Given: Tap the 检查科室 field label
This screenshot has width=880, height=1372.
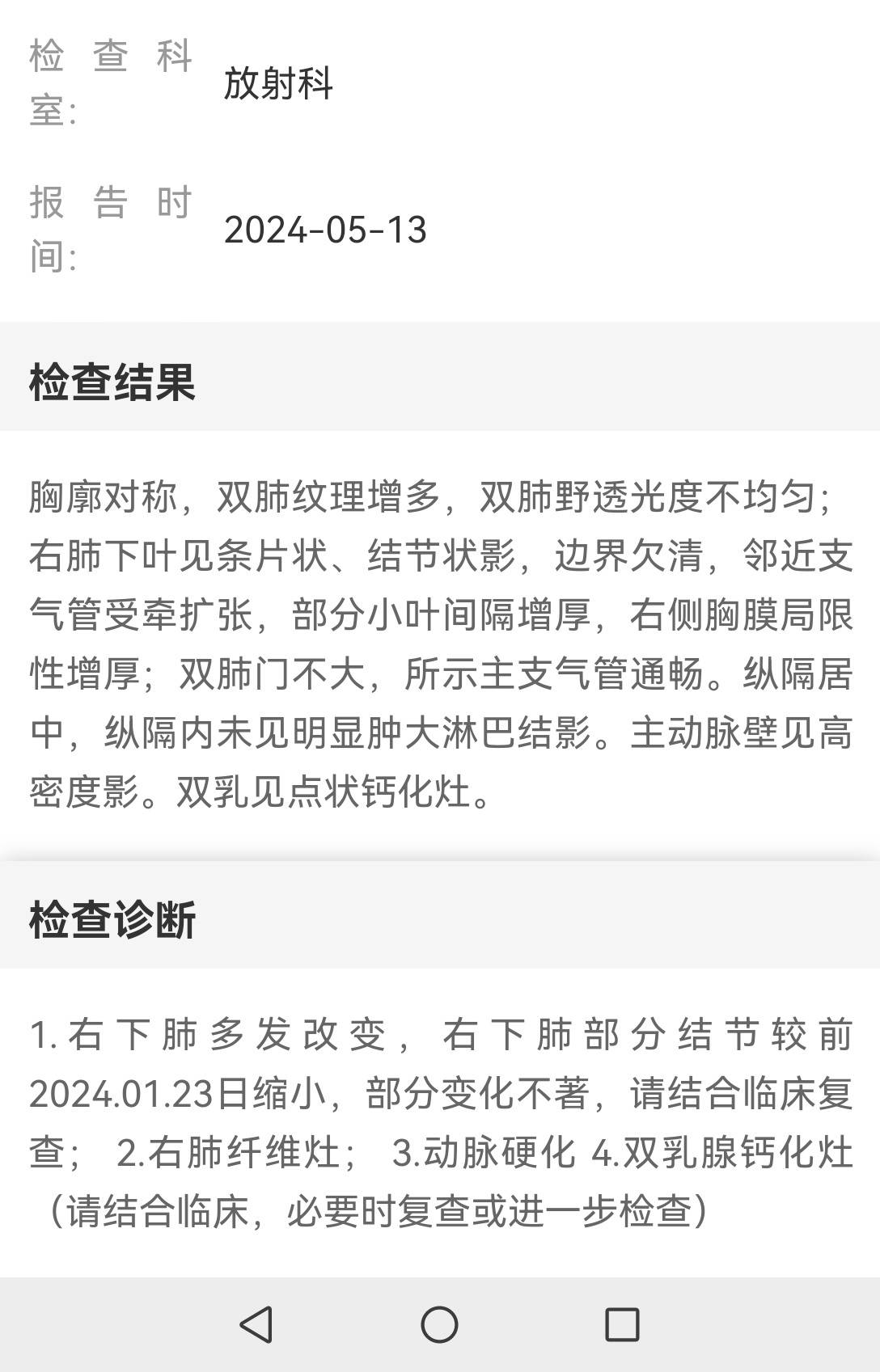Looking at the screenshot, I should (x=109, y=81).
